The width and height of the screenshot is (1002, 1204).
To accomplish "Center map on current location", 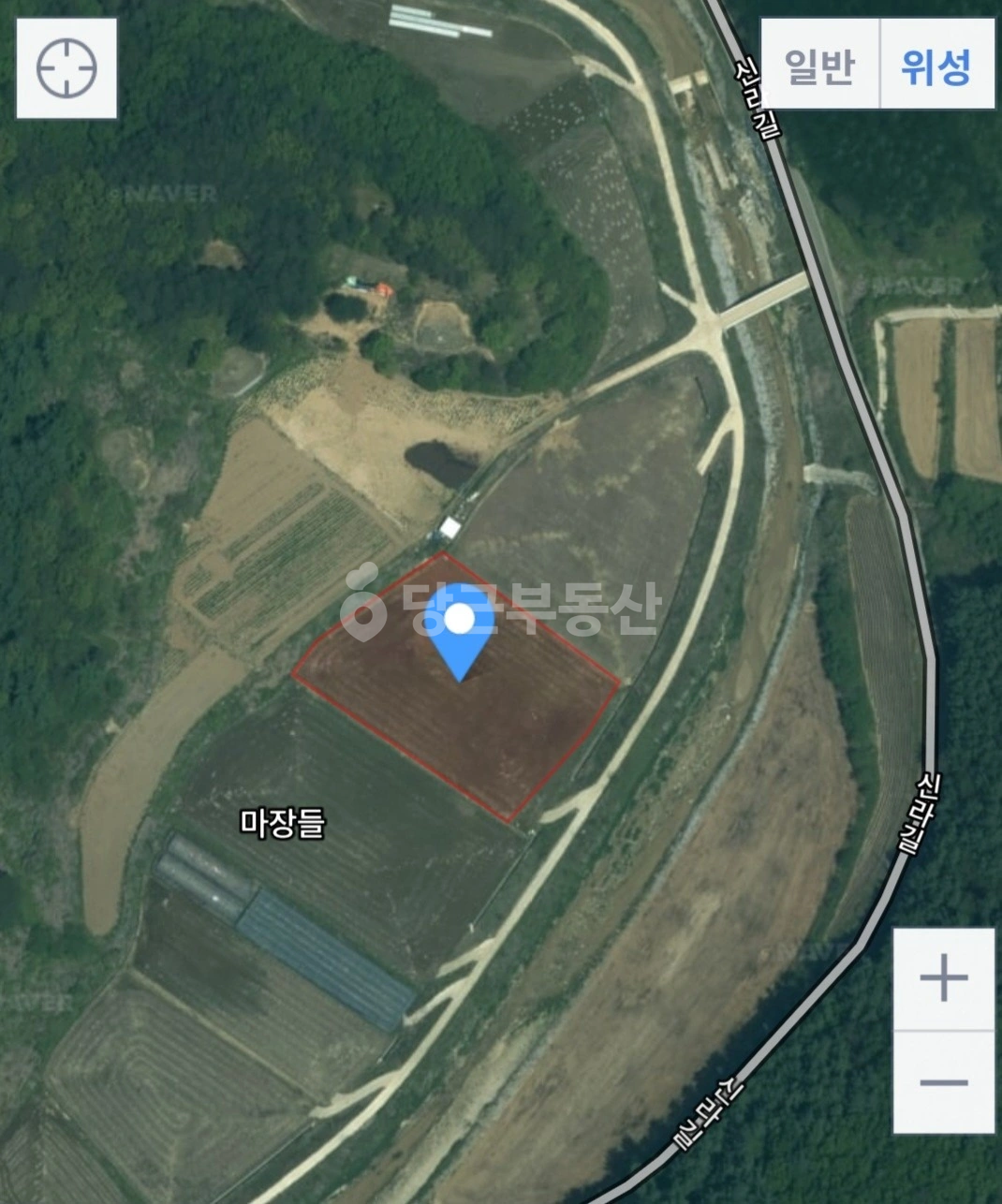I will coord(66,68).
